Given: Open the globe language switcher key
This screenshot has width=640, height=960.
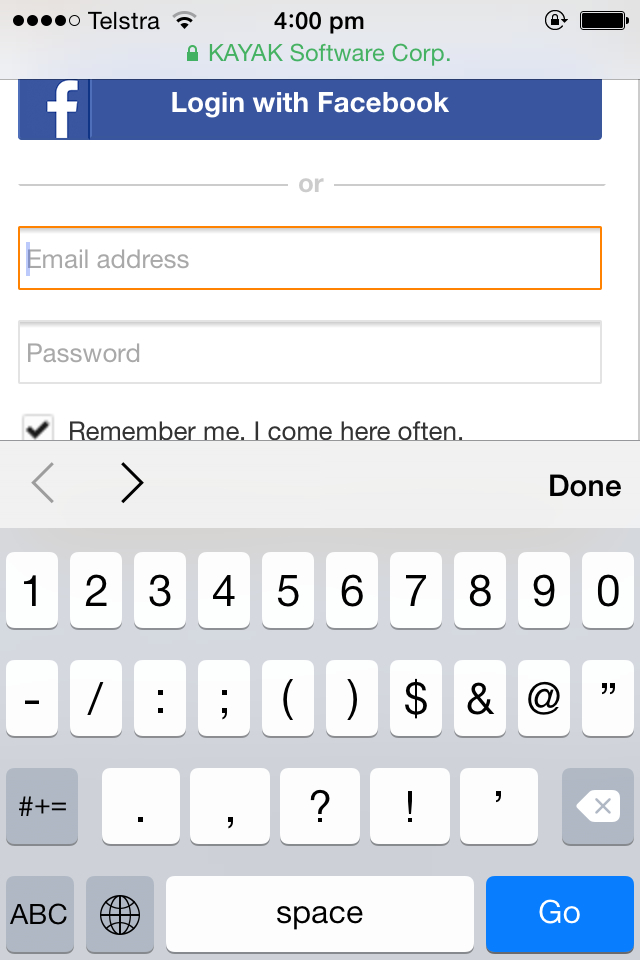Looking at the screenshot, I should coord(120,913).
